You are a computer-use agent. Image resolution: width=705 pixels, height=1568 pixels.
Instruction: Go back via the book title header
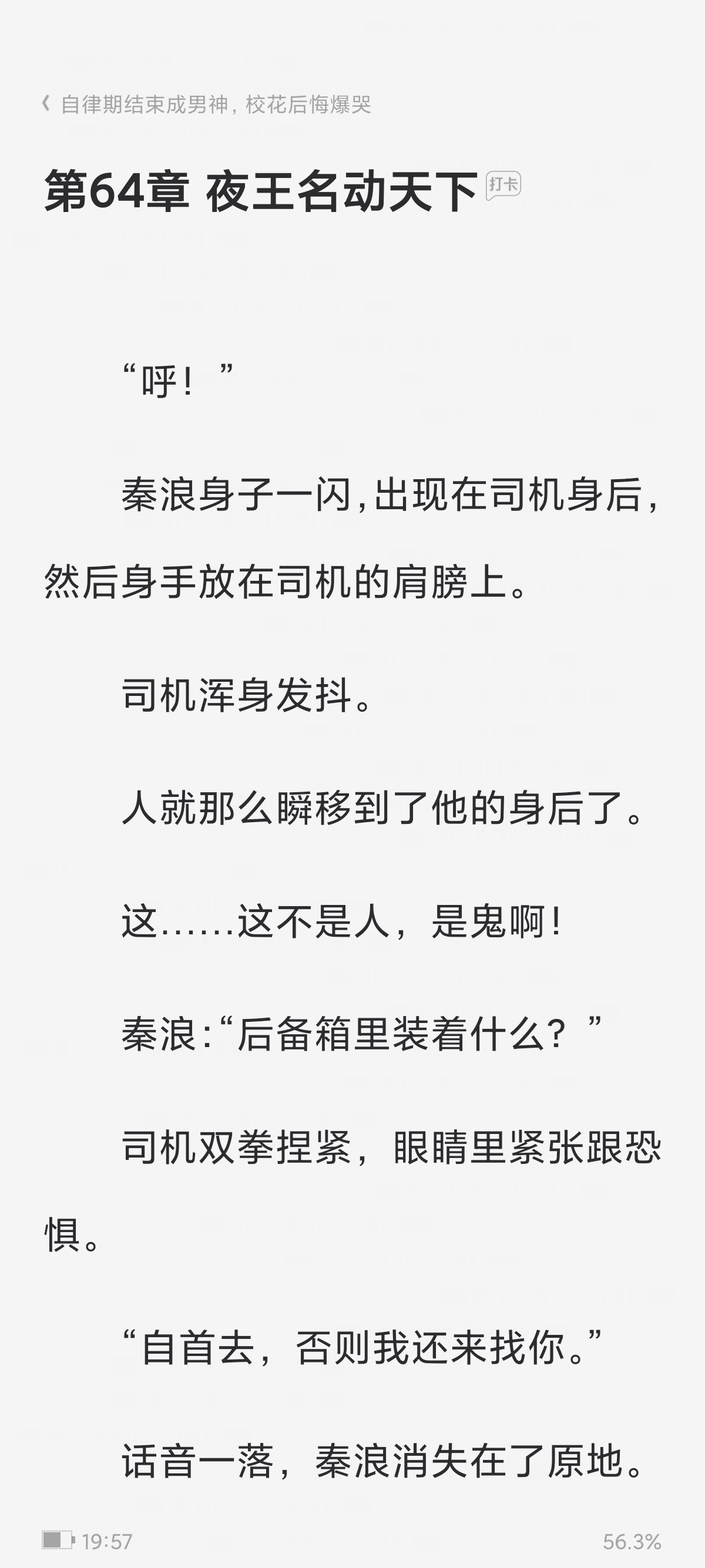pos(206,105)
